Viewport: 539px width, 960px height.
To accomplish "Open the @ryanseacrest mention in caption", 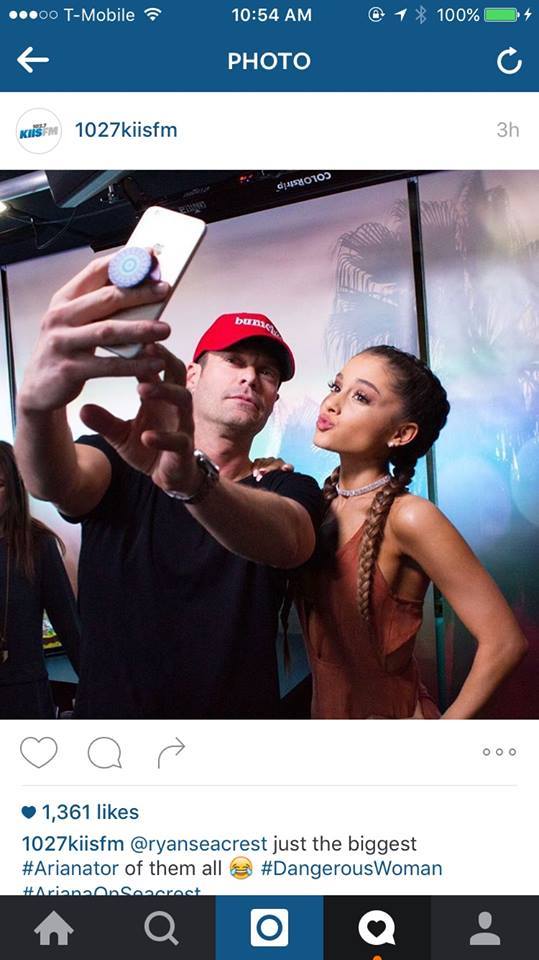I will click(x=199, y=844).
